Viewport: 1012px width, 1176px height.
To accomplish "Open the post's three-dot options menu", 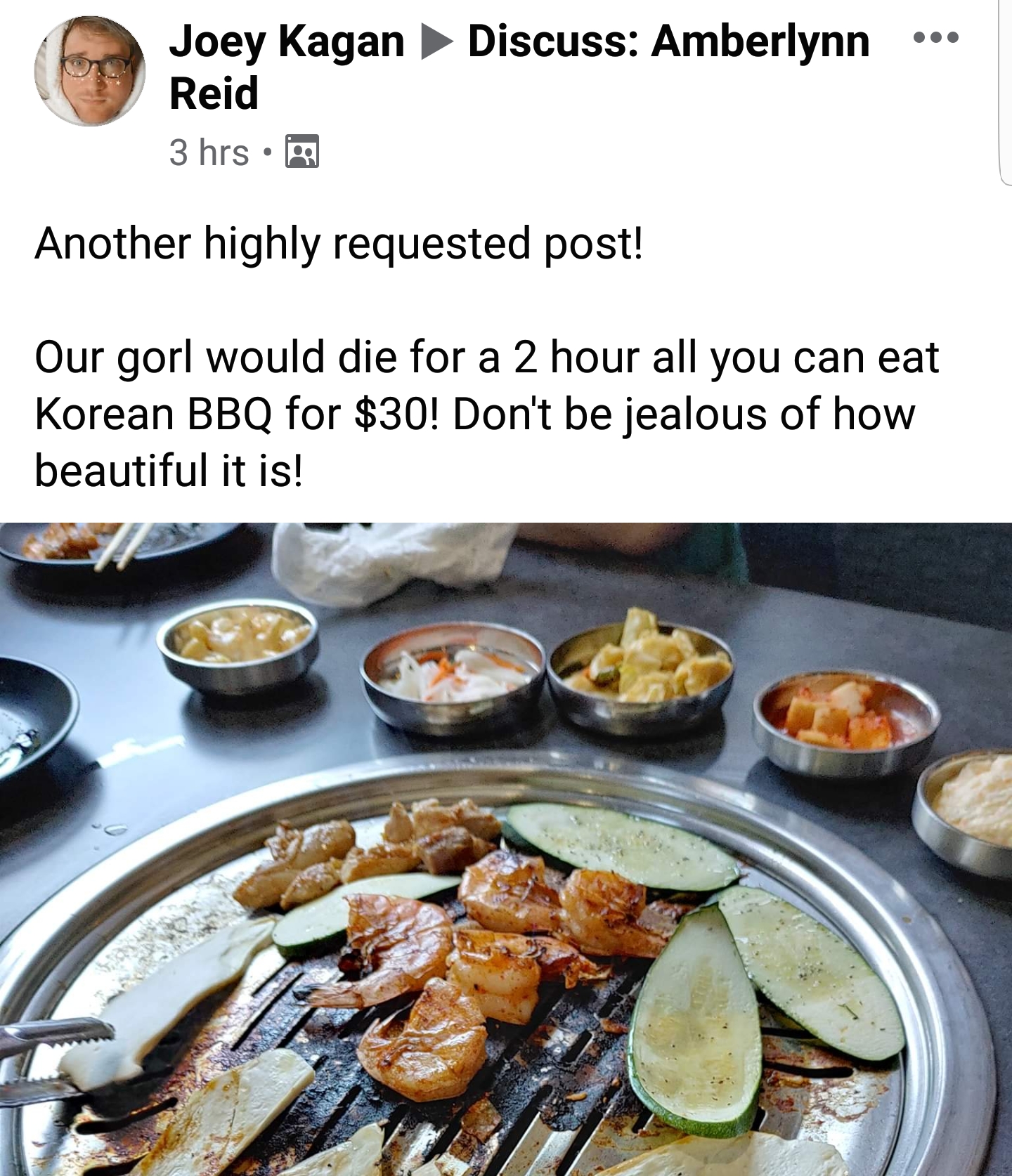I will 935,38.
